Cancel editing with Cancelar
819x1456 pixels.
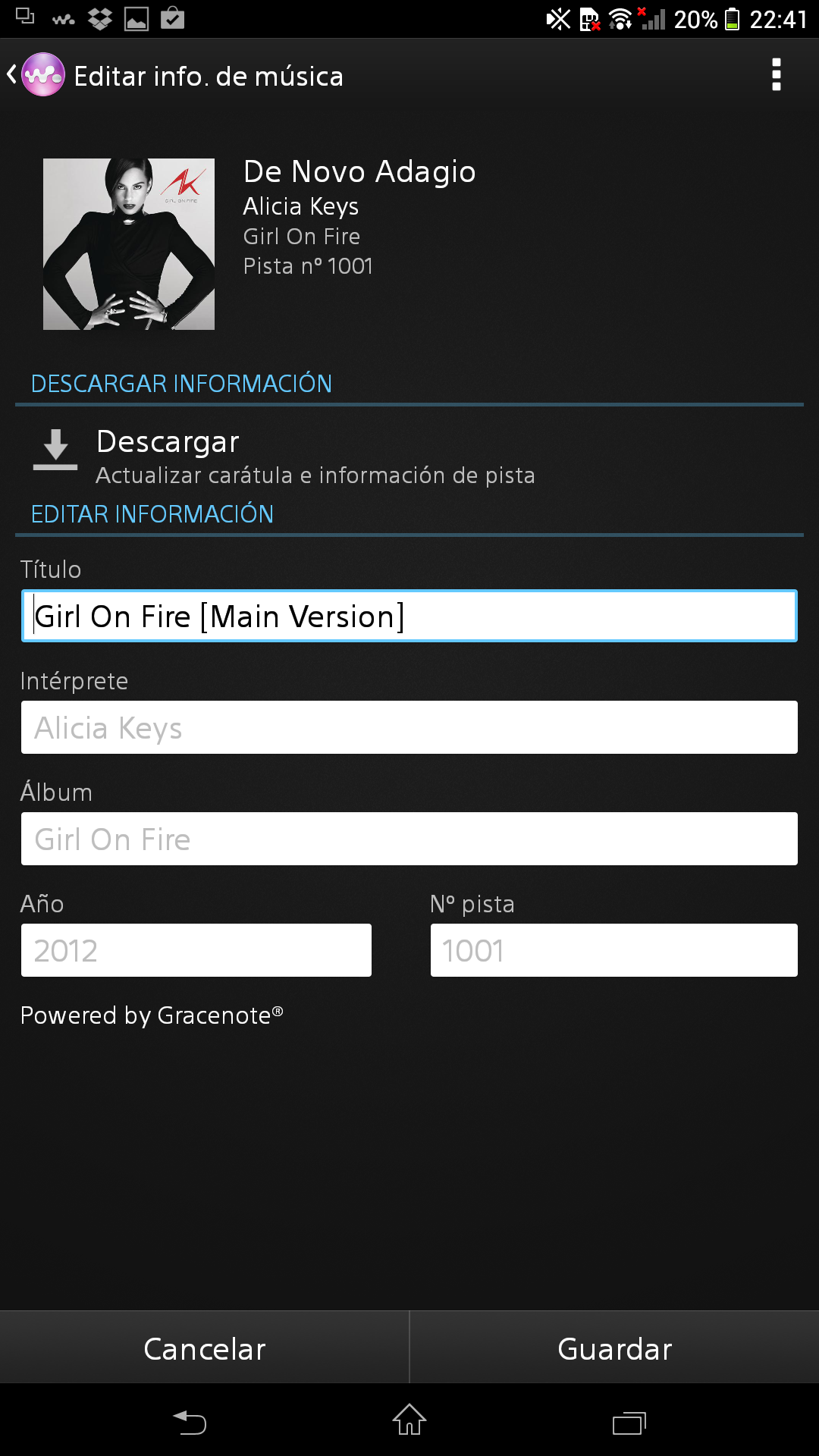pos(204,1349)
